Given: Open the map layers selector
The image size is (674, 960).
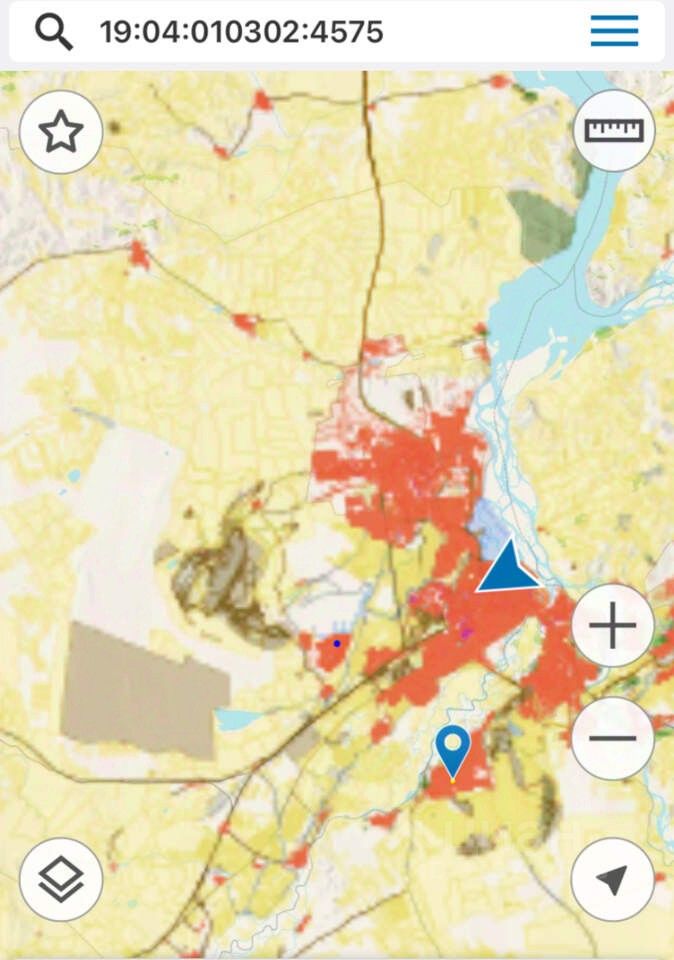Looking at the screenshot, I should [61, 879].
